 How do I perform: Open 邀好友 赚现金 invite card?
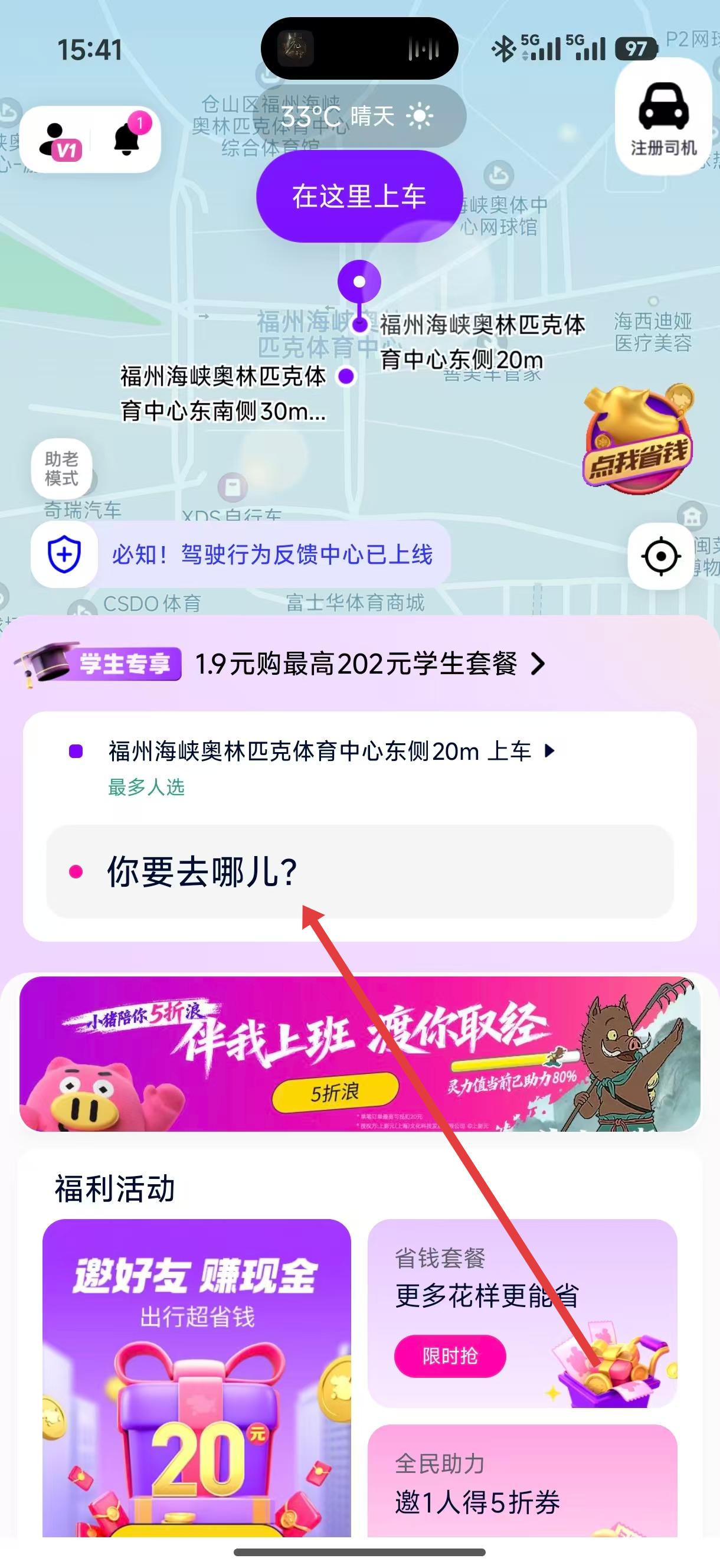pos(197,1377)
